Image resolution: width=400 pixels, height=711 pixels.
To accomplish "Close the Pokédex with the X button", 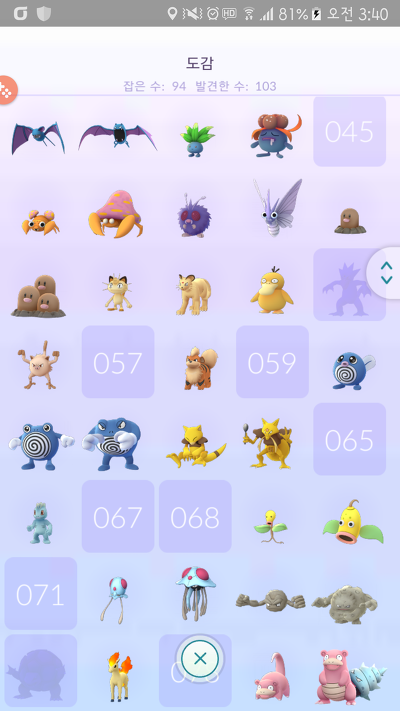I will 200,658.
